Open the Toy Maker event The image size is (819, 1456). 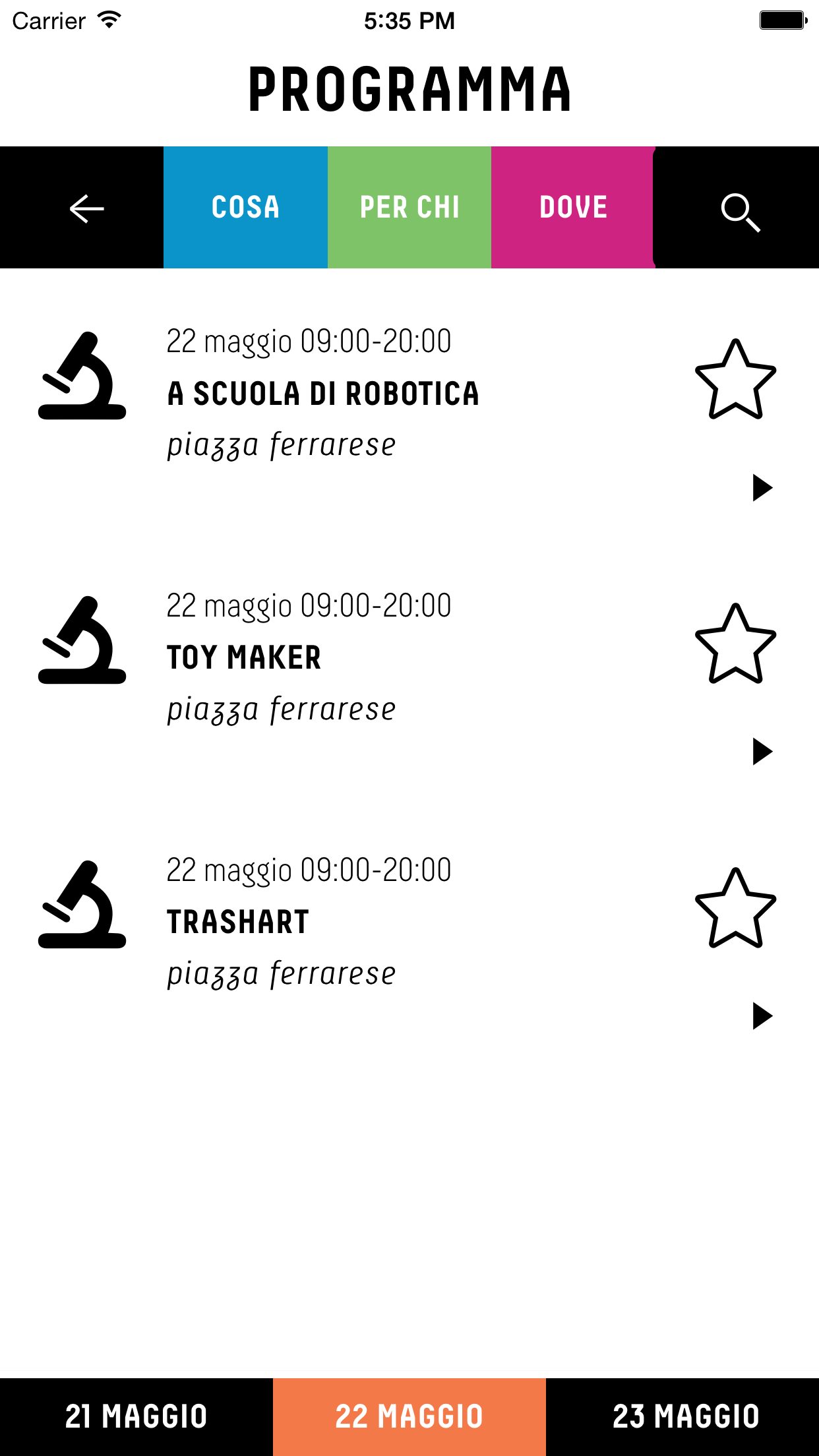(244, 658)
